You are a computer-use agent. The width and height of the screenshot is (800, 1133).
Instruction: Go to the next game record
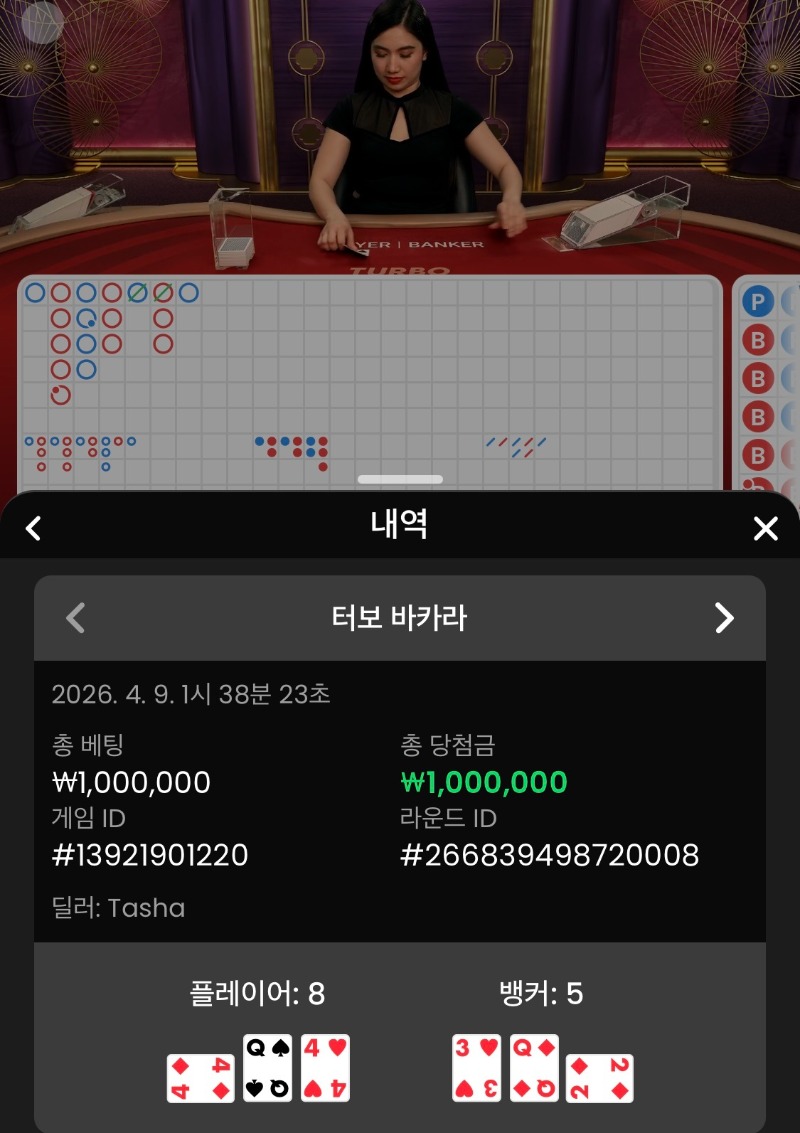724,618
